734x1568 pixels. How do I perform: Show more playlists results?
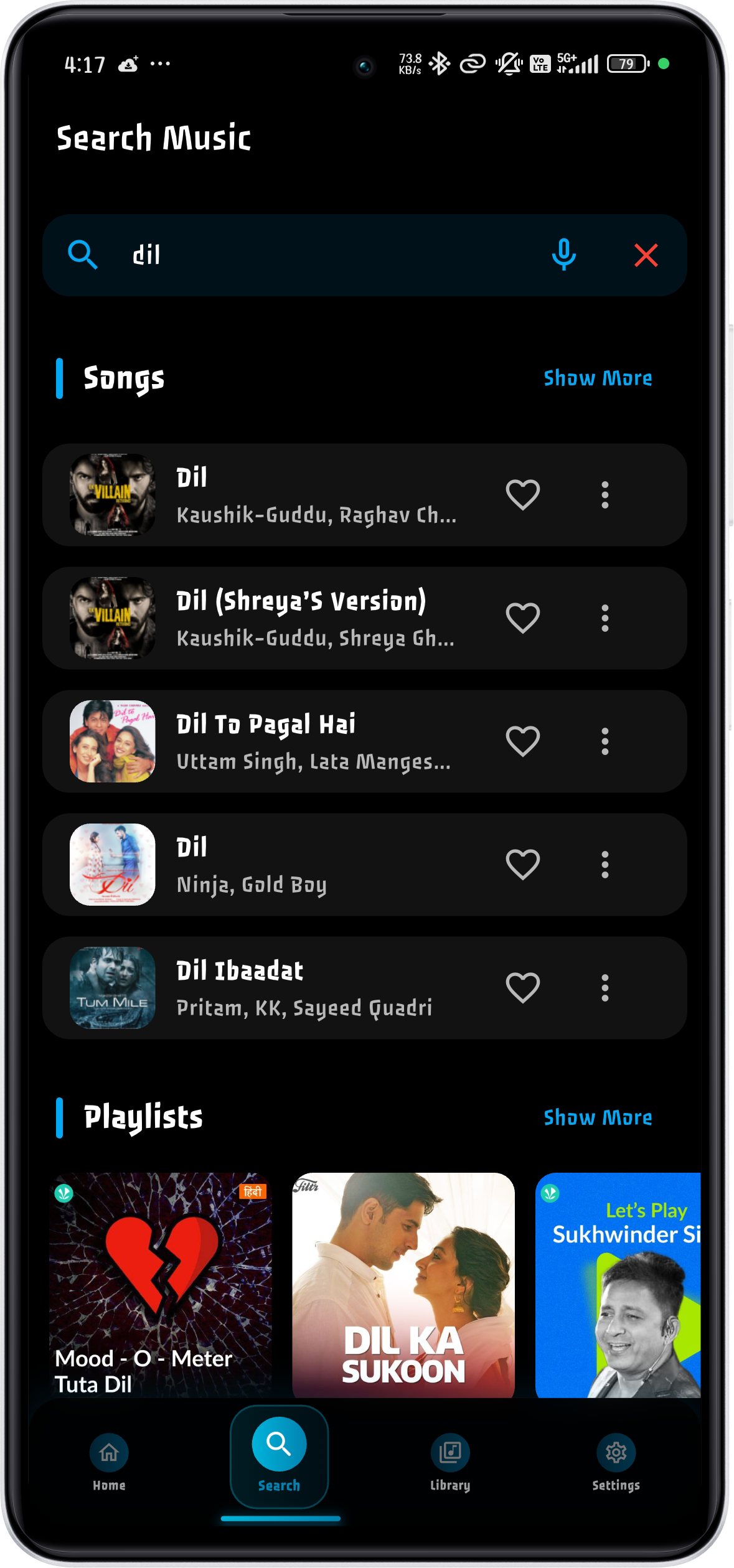[x=598, y=1117]
